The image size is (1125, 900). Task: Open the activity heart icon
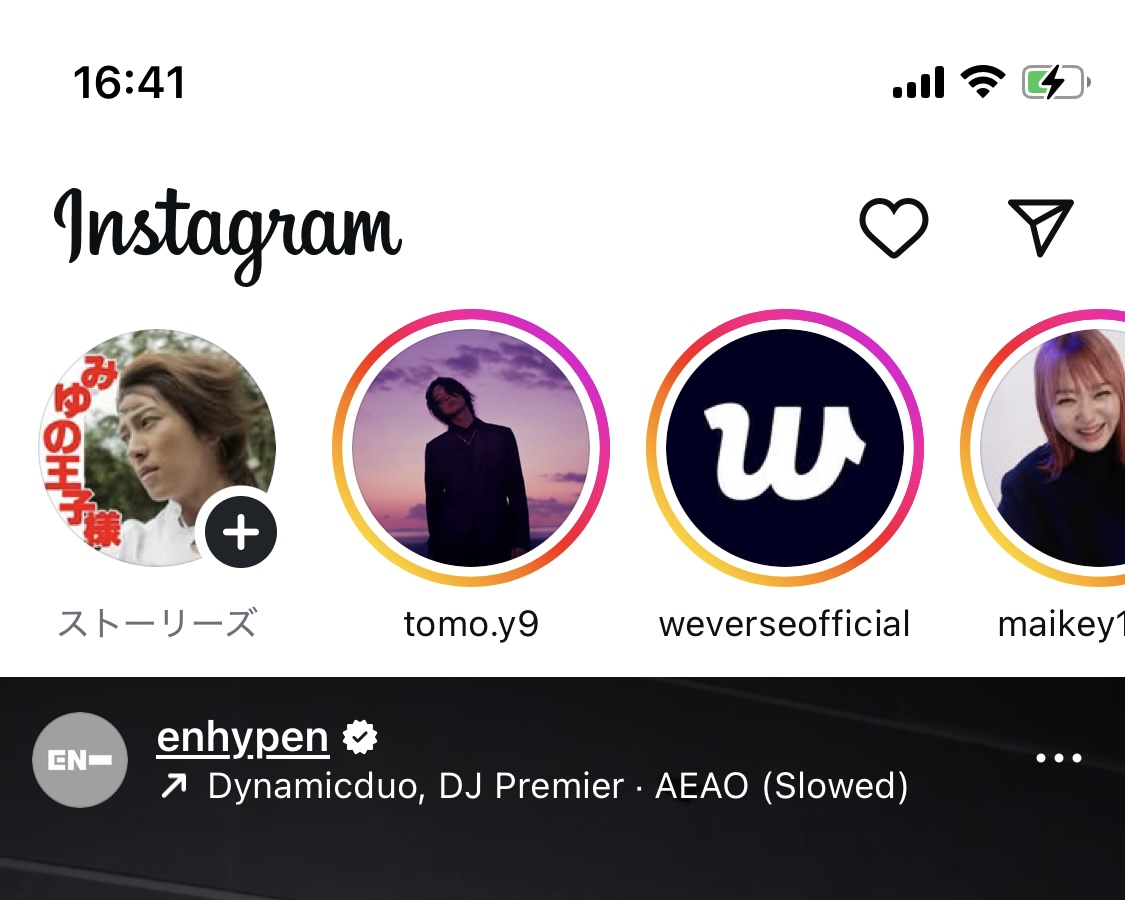pyautogui.click(x=893, y=227)
